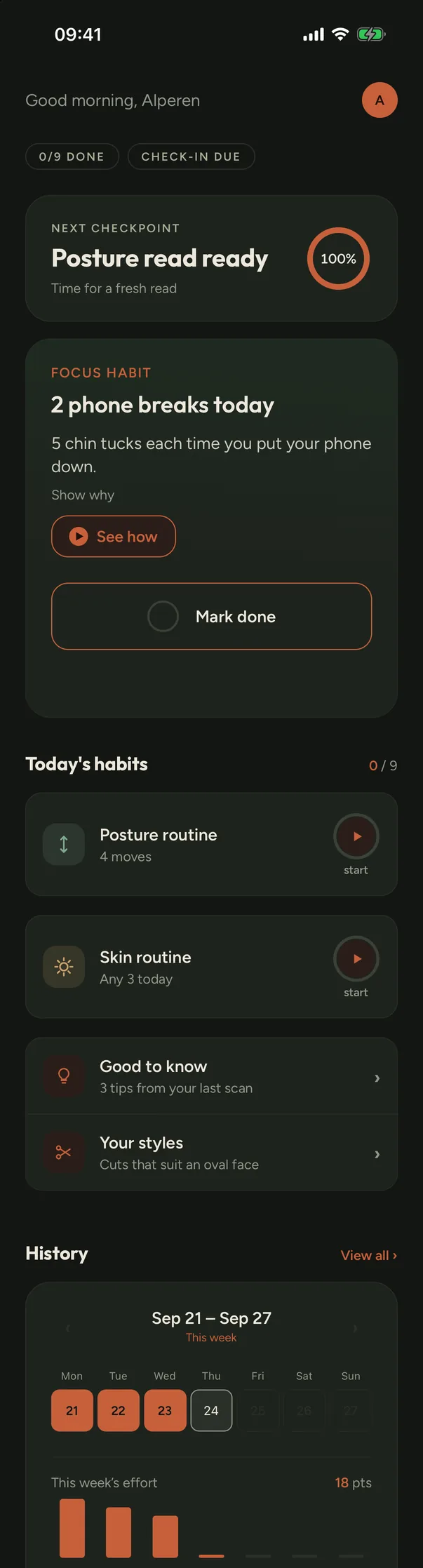Open Your styles row

pyautogui.click(x=211, y=1153)
